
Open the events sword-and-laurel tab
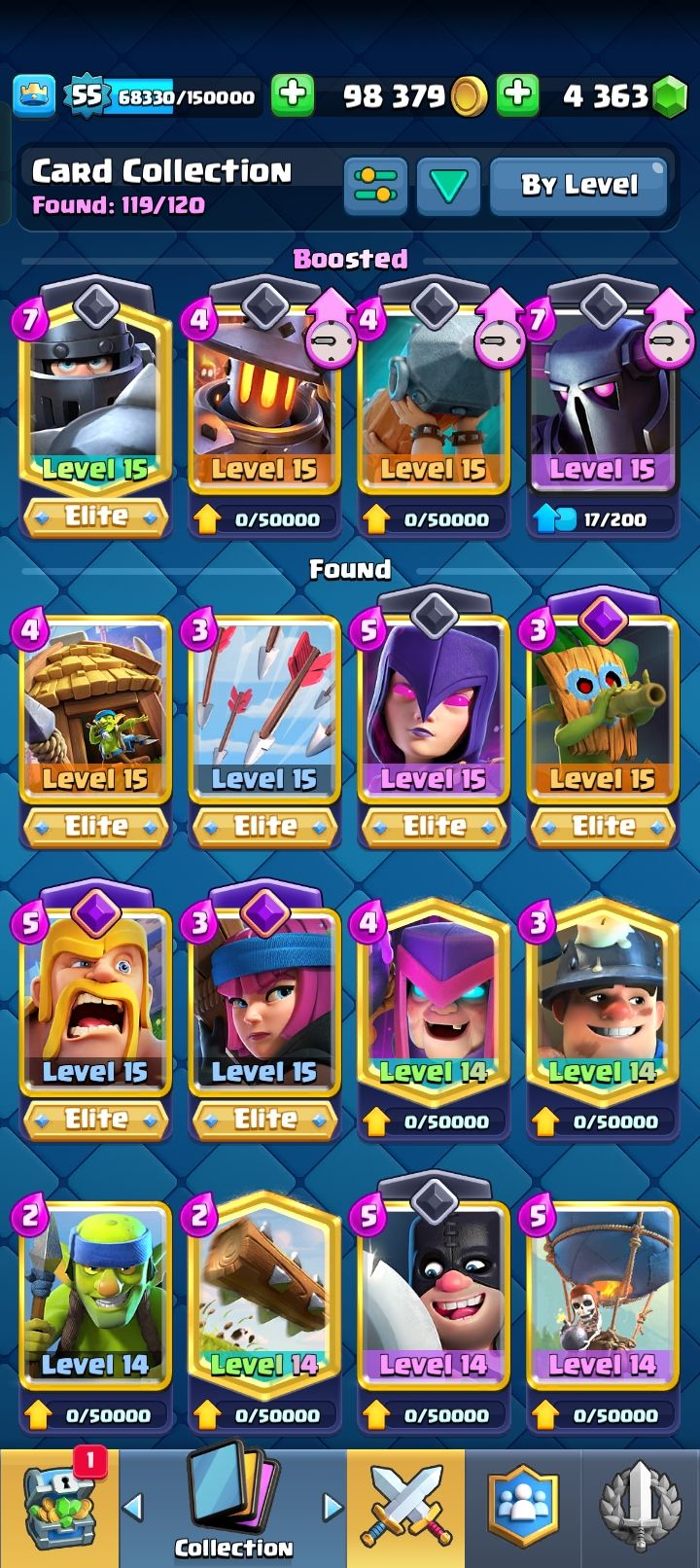[x=639, y=1510]
